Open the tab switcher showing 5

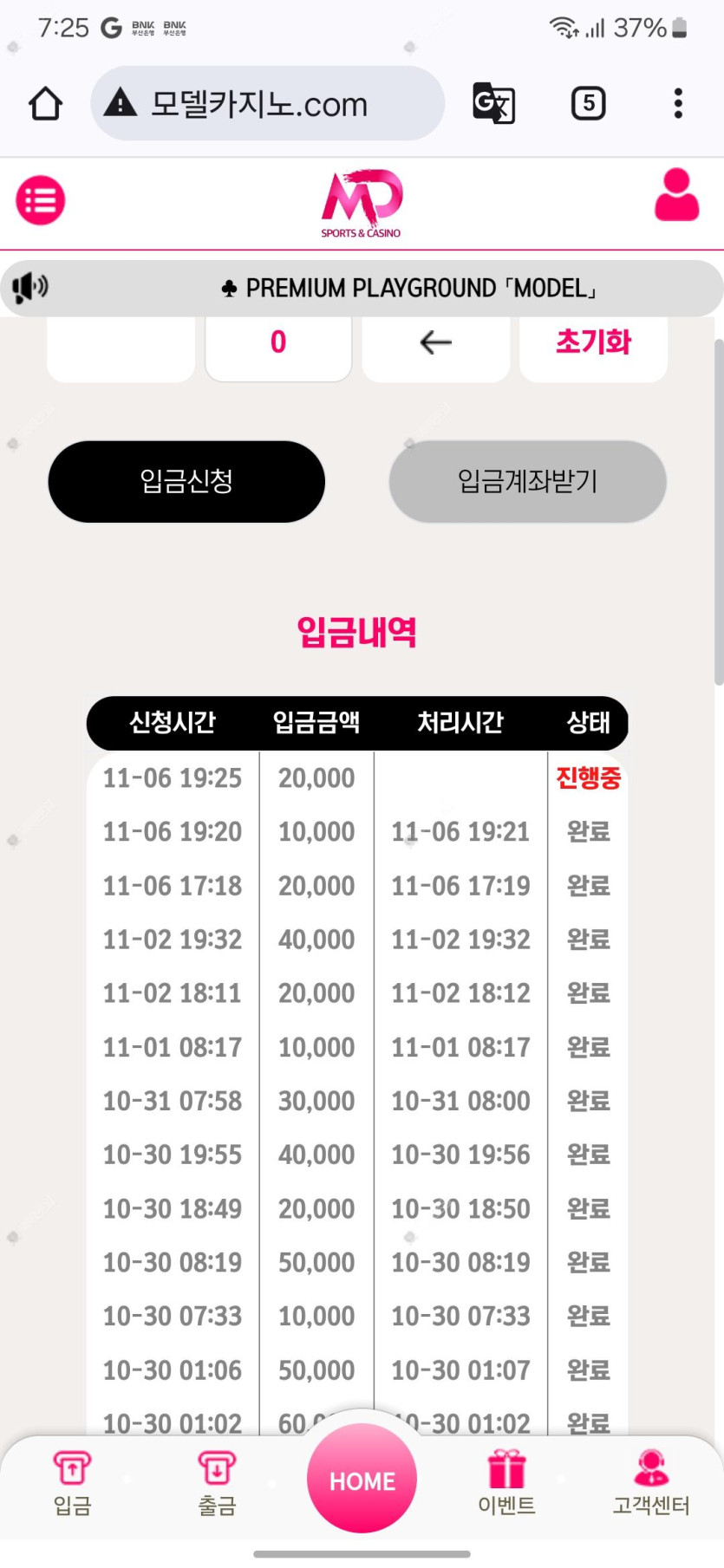589,104
